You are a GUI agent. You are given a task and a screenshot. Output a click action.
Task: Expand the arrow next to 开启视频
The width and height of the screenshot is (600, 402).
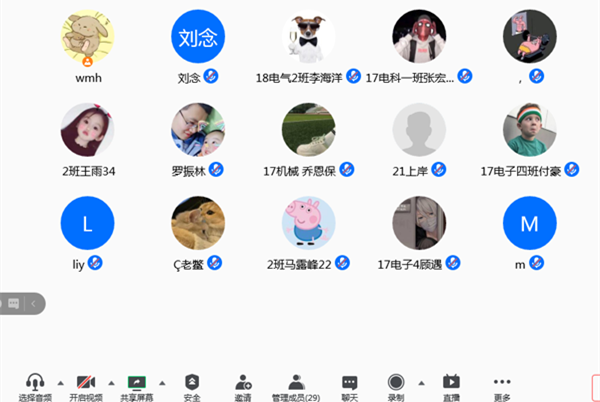point(111,382)
